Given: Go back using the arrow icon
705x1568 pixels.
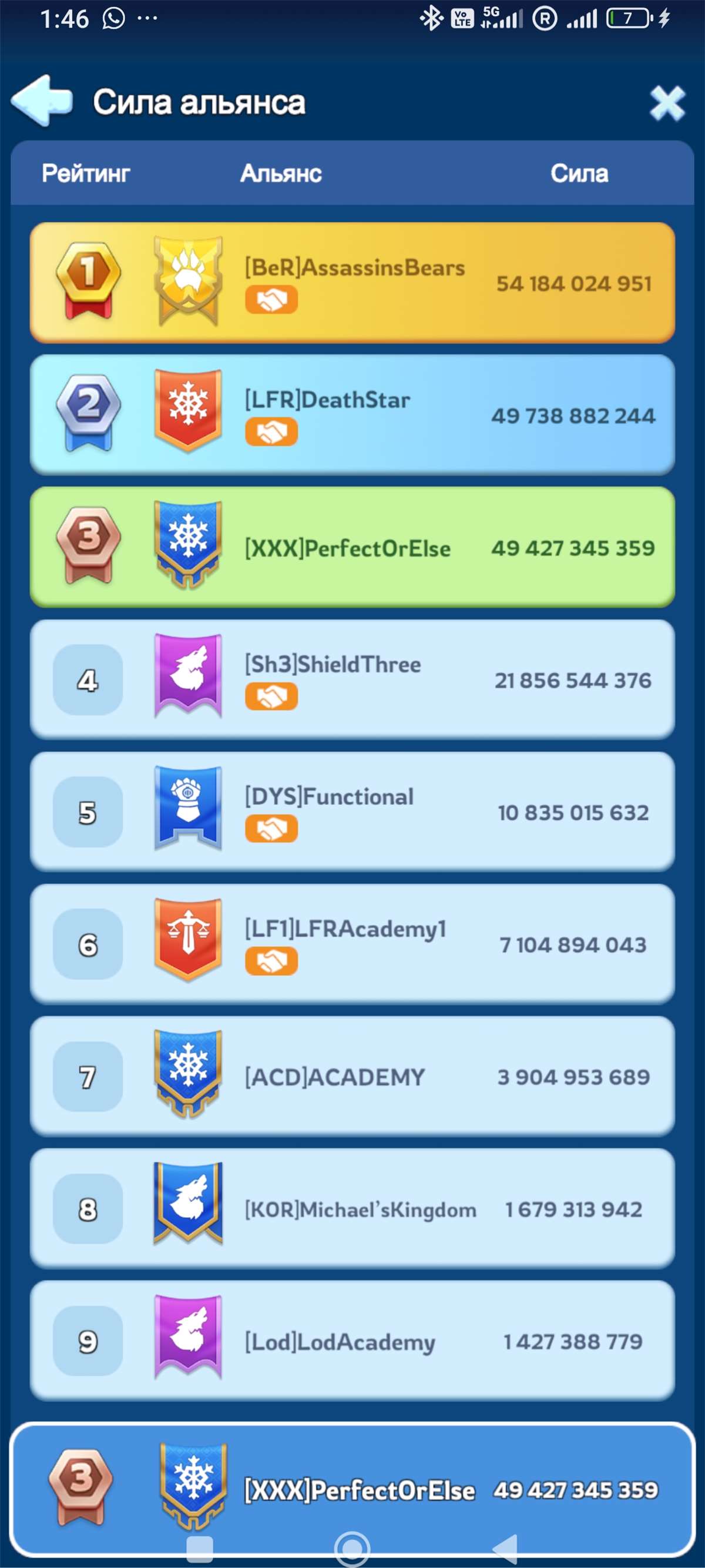Looking at the screenshot, I should [41, 100].
